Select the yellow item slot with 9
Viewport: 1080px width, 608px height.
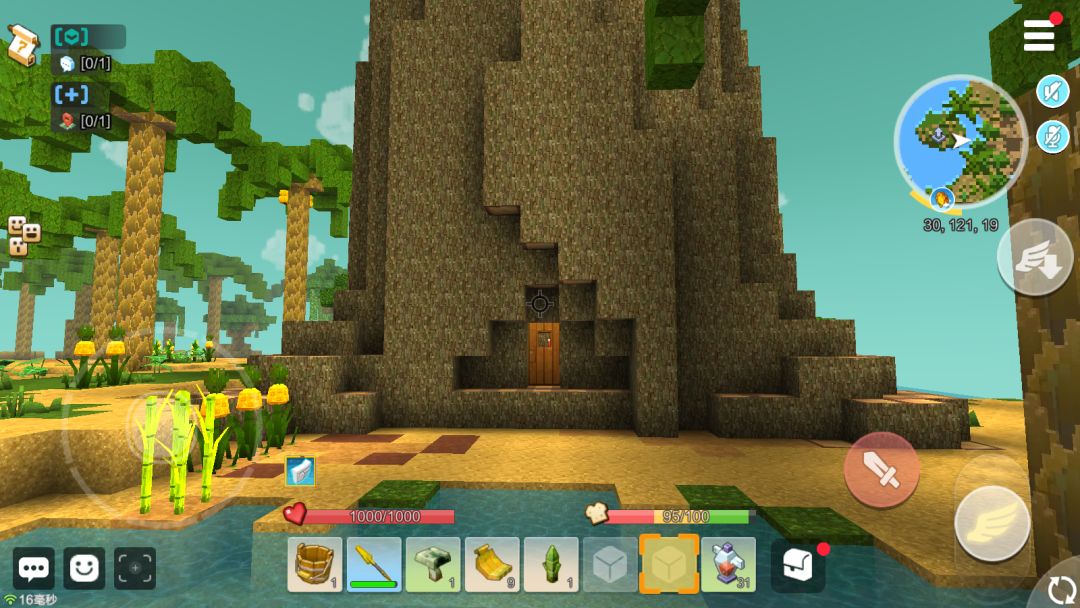click(492, 565)
